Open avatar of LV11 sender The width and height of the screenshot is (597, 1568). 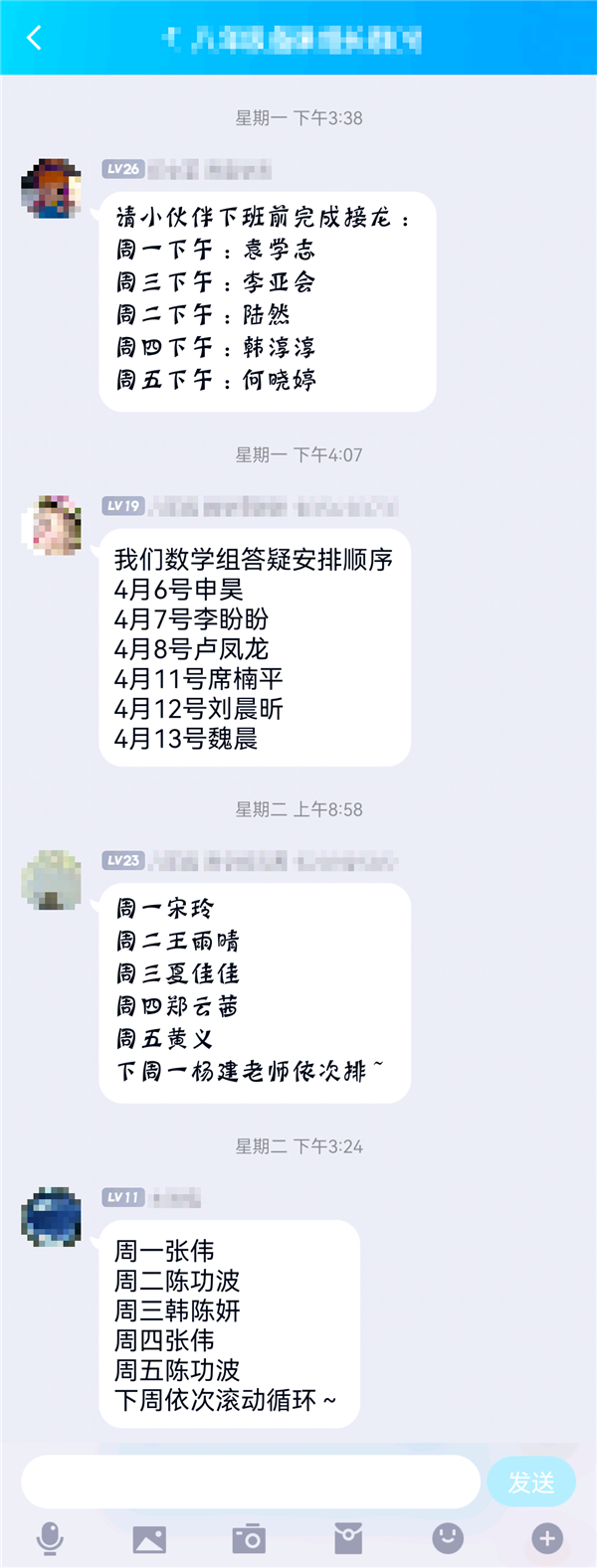[52, 1216]
